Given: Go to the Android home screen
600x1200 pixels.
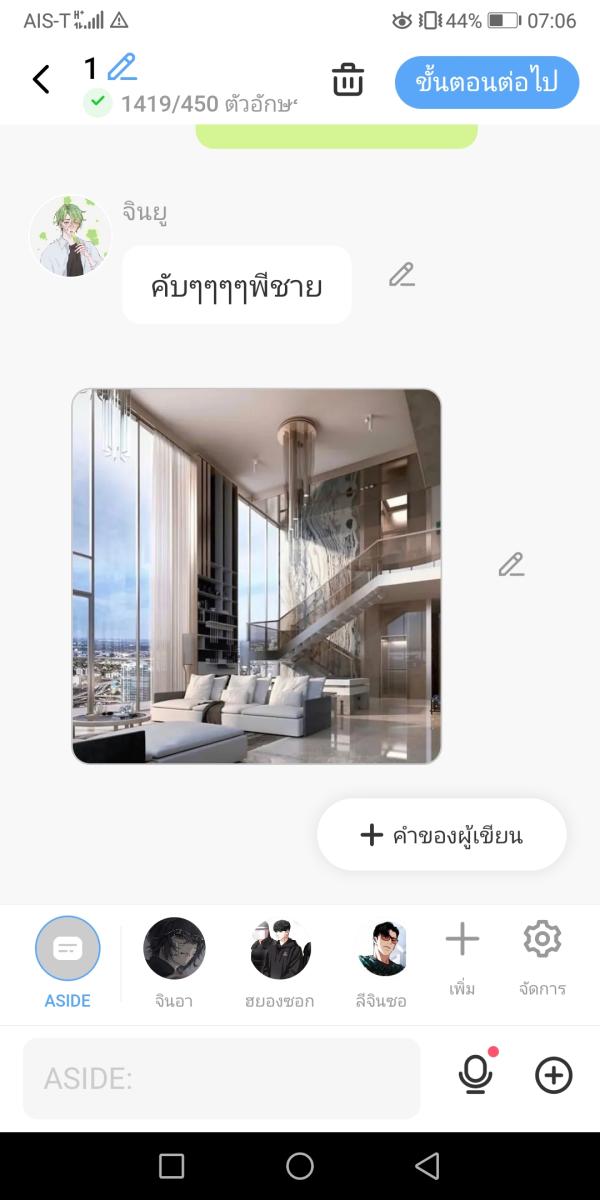Looking at the screenshot, I should coord(300,1166).
